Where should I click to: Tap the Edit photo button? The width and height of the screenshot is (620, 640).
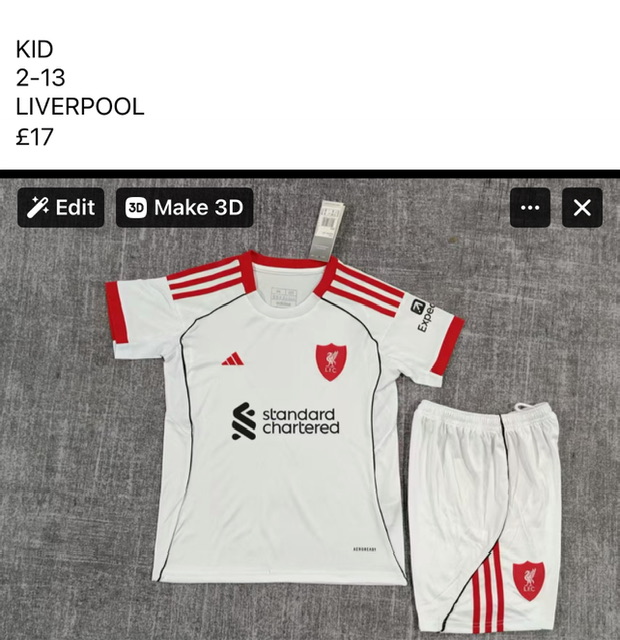pyautogui.click(x=61, y=208)
